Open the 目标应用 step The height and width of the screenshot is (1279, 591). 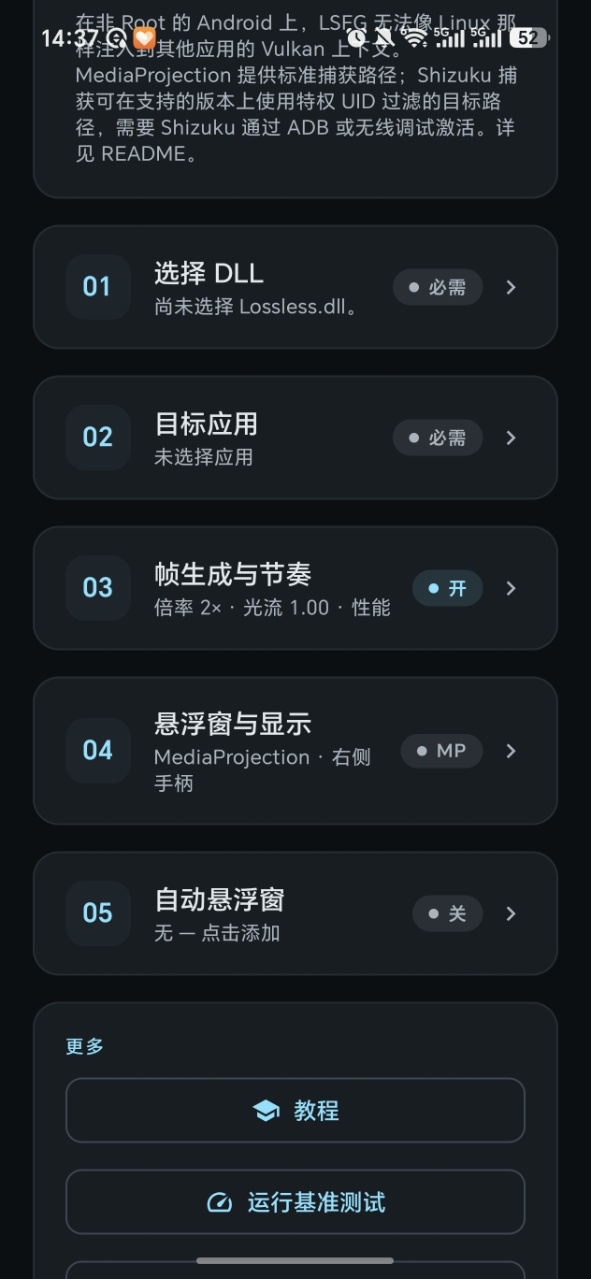click(x=295, y=437)
